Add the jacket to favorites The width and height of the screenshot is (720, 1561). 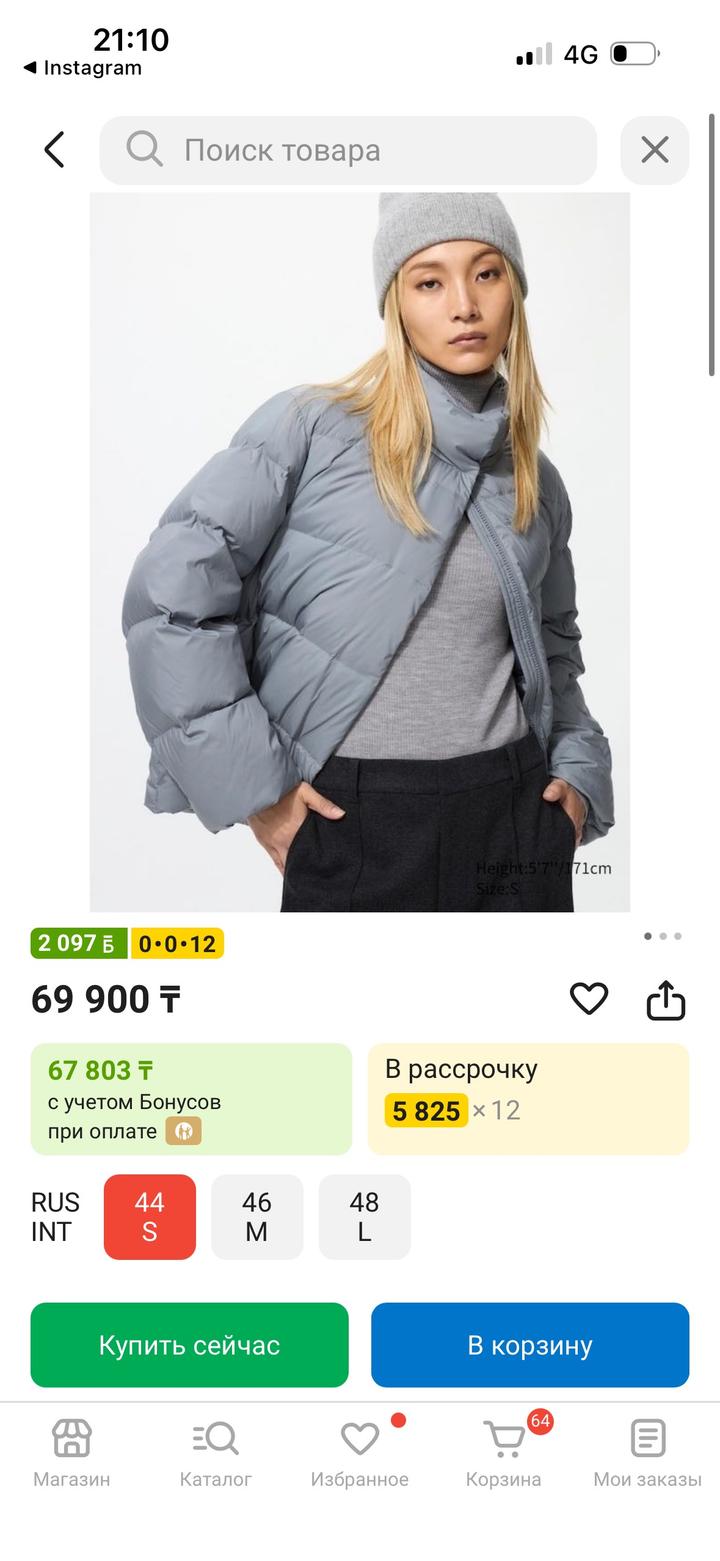[589, 998]
